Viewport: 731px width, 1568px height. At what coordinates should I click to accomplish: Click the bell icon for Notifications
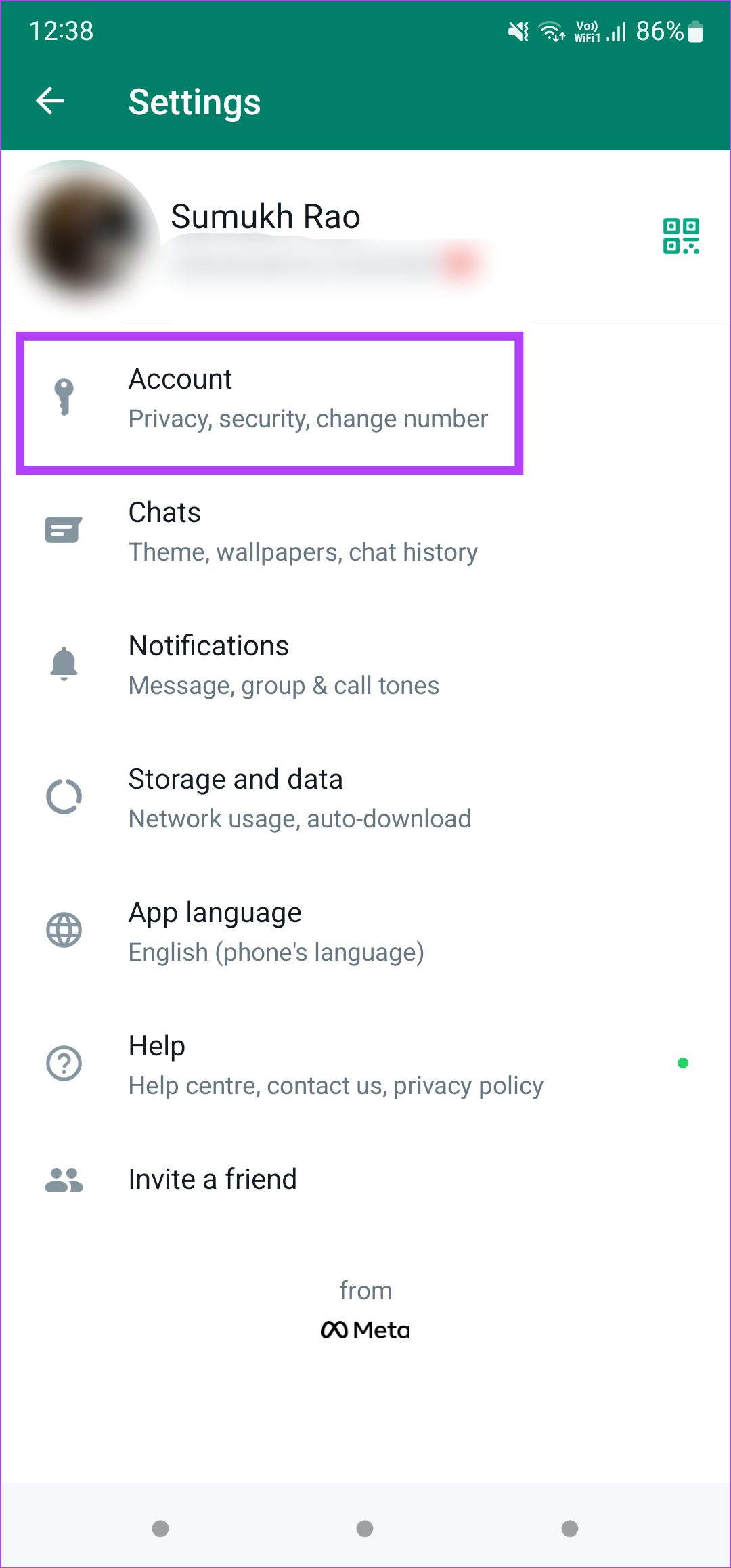point(63,663)
